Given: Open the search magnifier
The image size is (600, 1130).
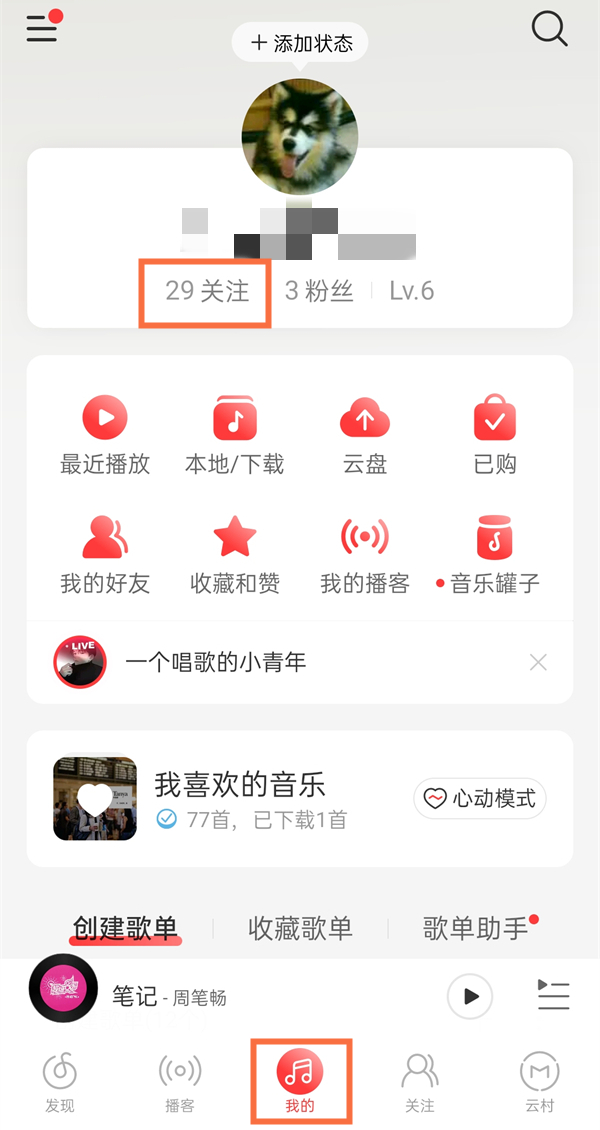Looking at the screenshot, I should [x=549, y=29].
